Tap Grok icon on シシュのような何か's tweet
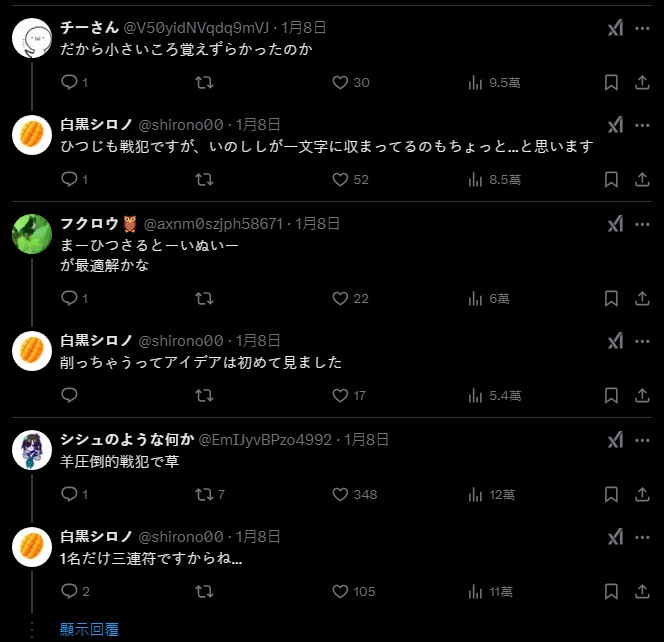Viewport: 664px width, 642px height. (616, 441)
